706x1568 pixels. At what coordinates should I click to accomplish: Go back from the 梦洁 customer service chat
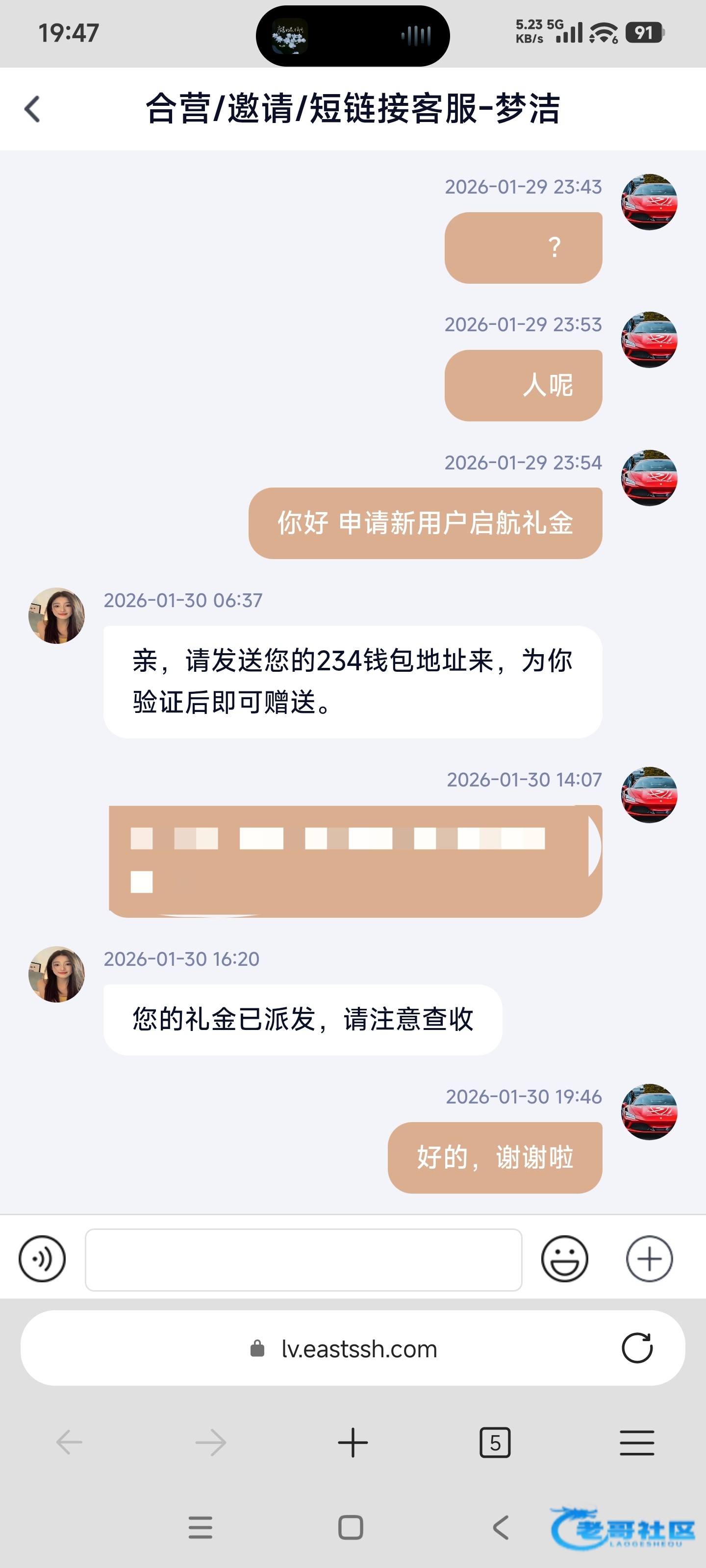[x=32, y=109]
